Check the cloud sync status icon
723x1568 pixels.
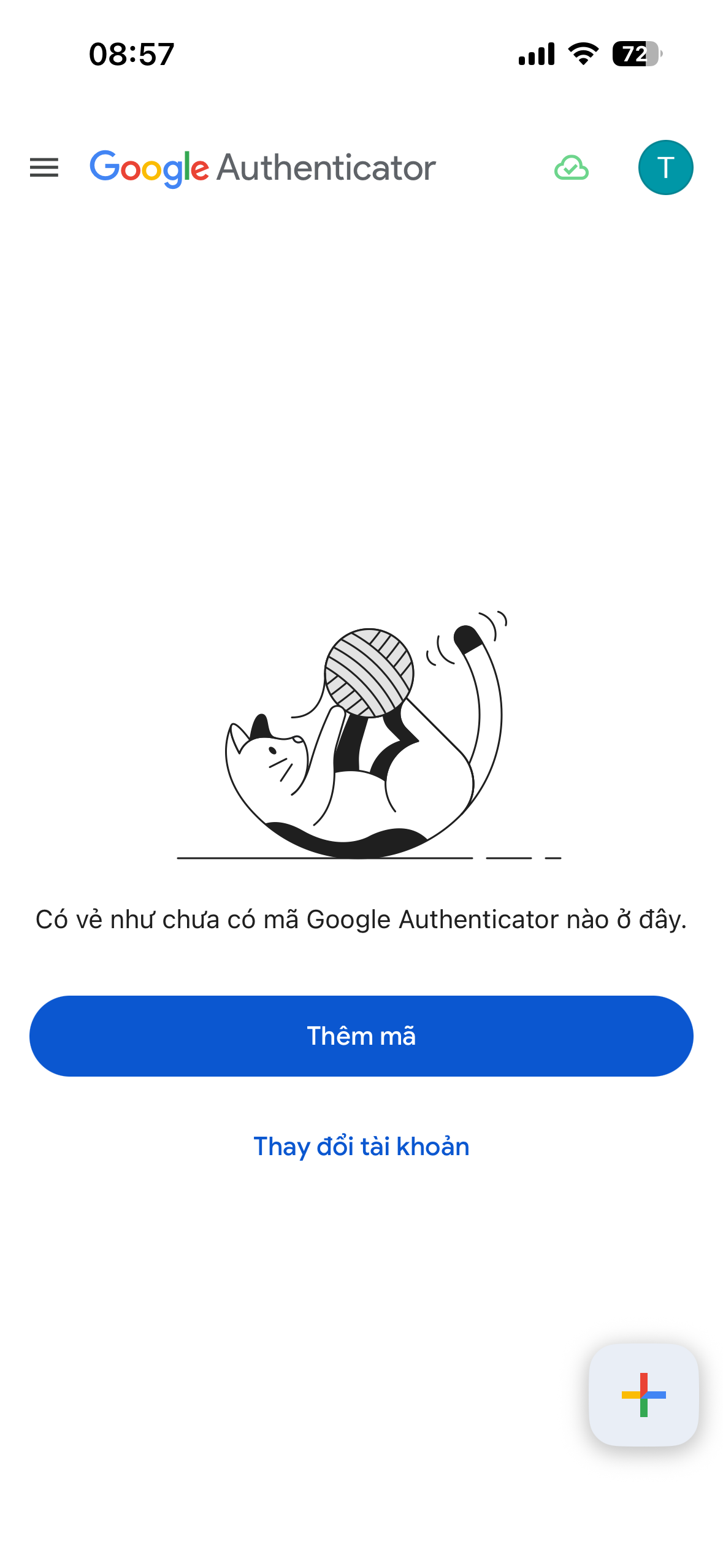pyautogui.click(x=571, y=167)
